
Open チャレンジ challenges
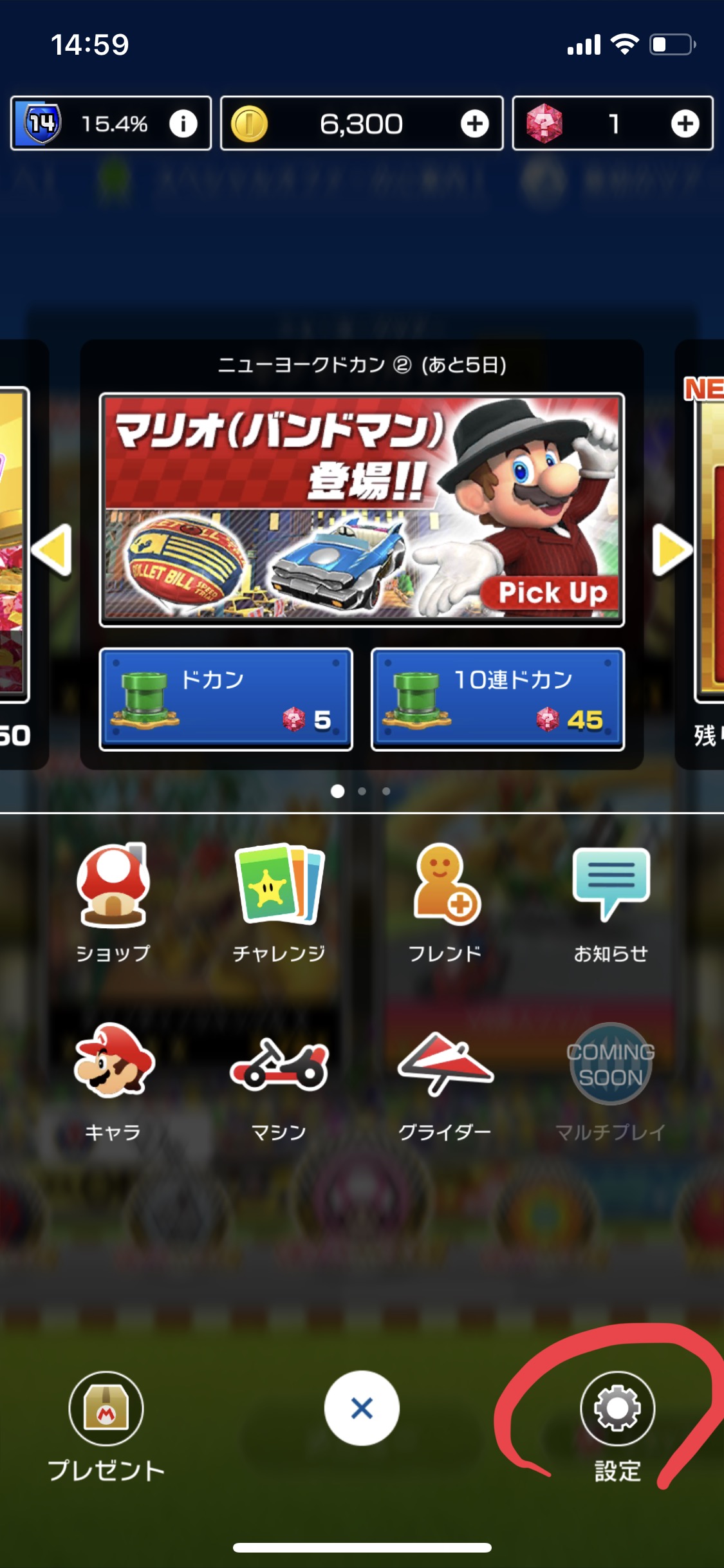coord(279,901)
